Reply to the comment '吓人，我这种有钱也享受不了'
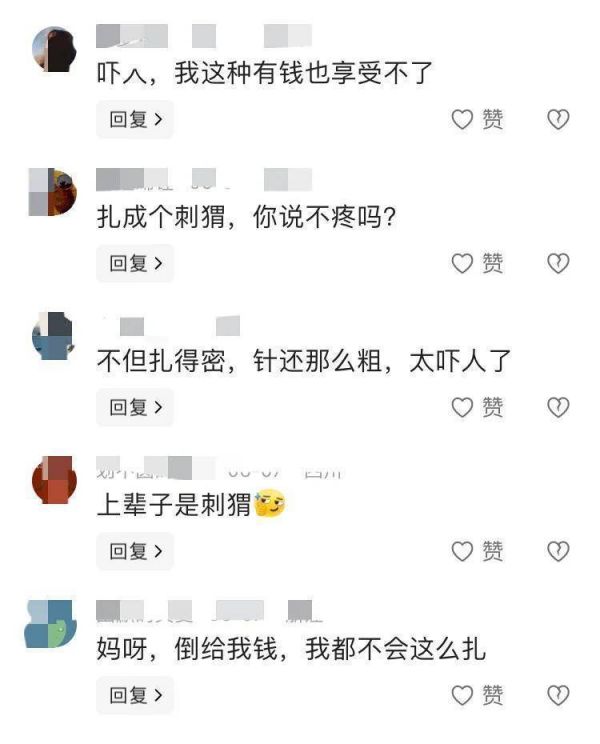 [134, 120]
